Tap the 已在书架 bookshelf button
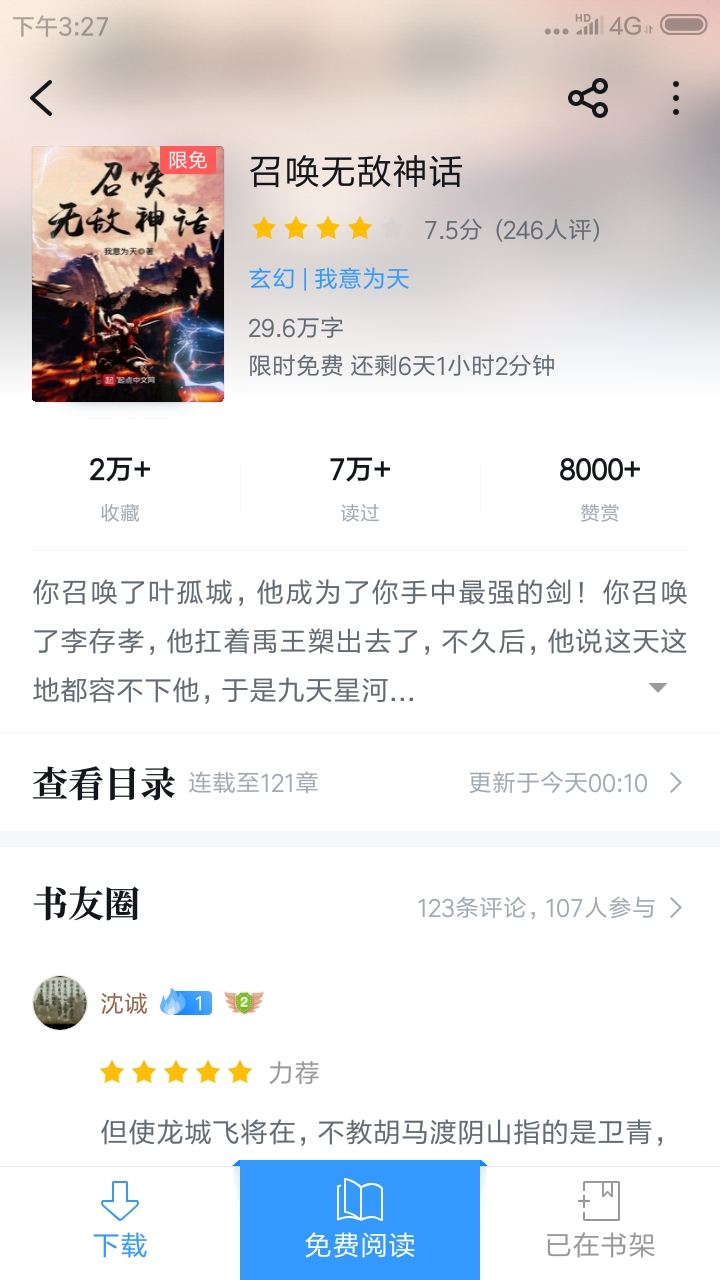 (600, 1222)
